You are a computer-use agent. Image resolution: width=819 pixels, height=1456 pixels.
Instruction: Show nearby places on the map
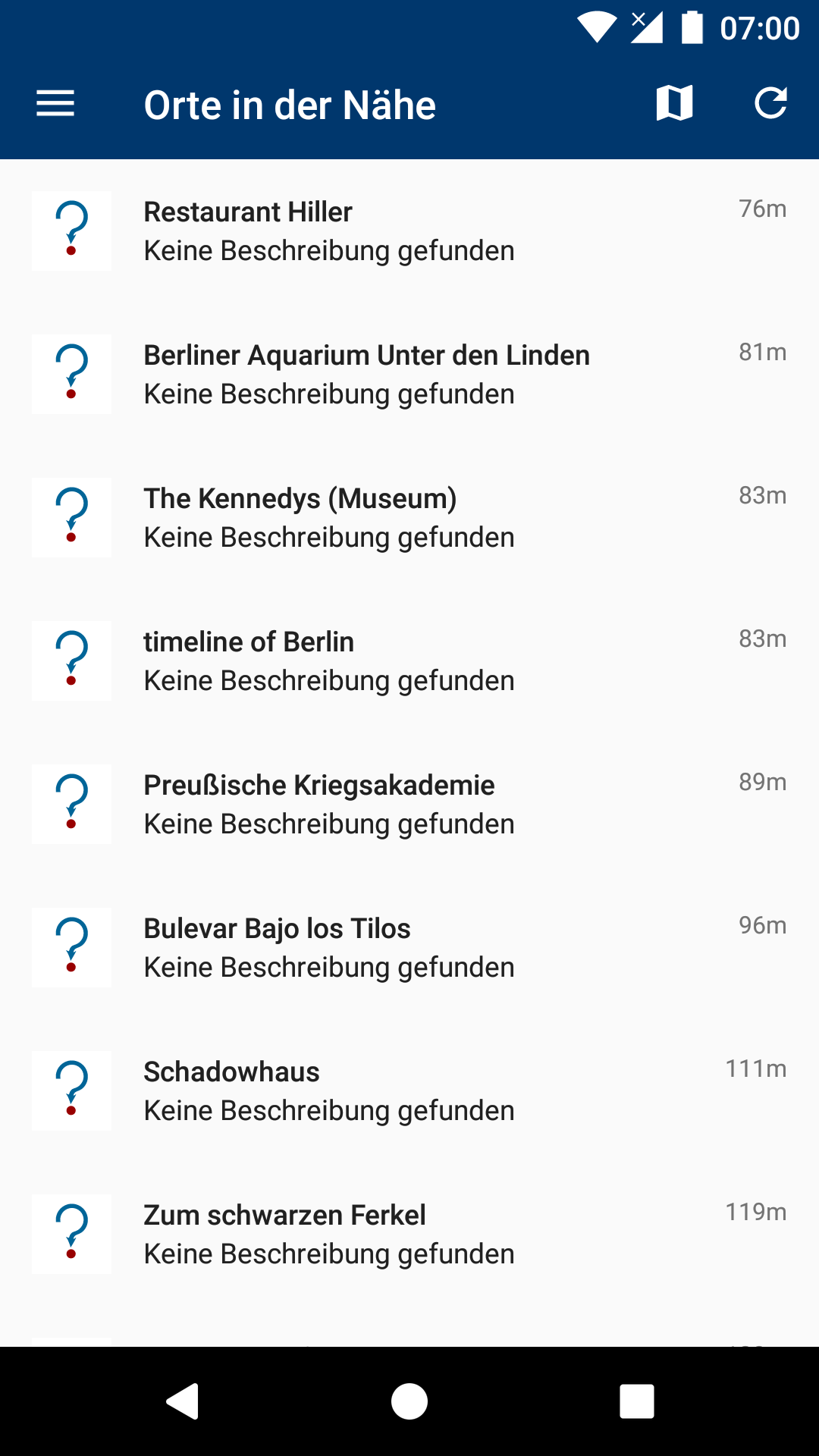674,103
